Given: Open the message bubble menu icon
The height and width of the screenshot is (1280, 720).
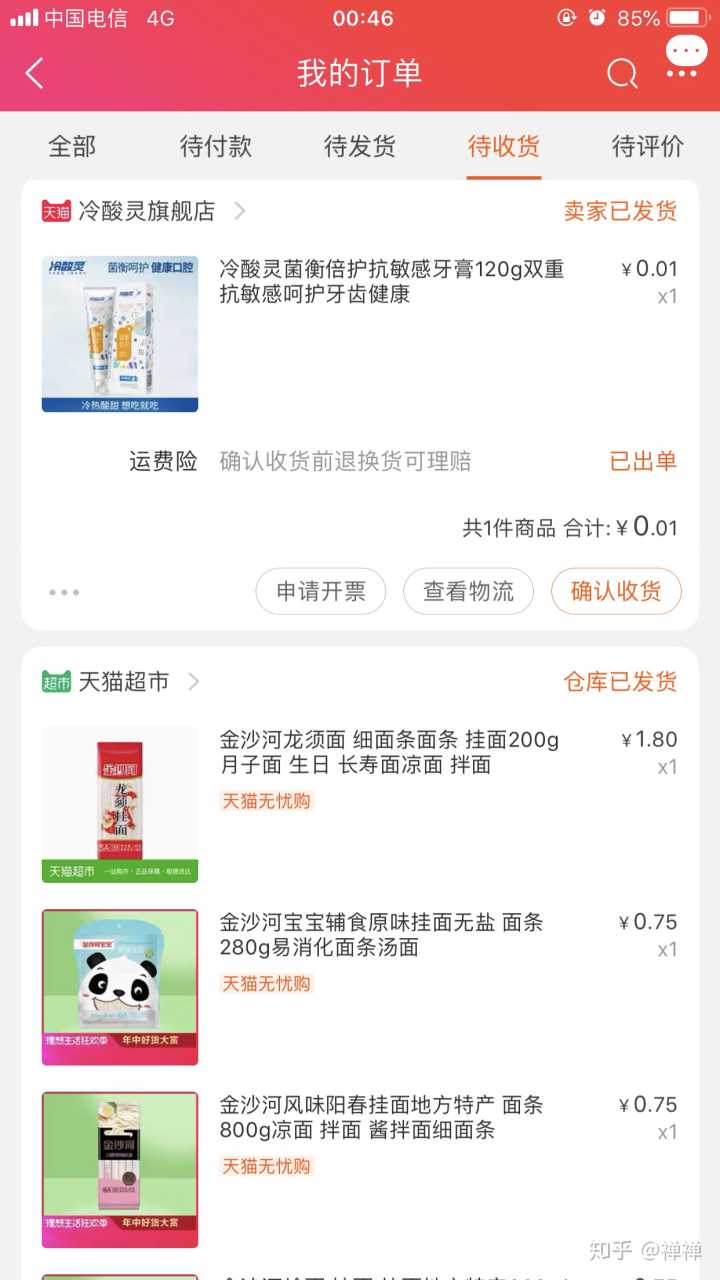Looking at the screenshot, I should pyautogui.click(x=686, y=56).
